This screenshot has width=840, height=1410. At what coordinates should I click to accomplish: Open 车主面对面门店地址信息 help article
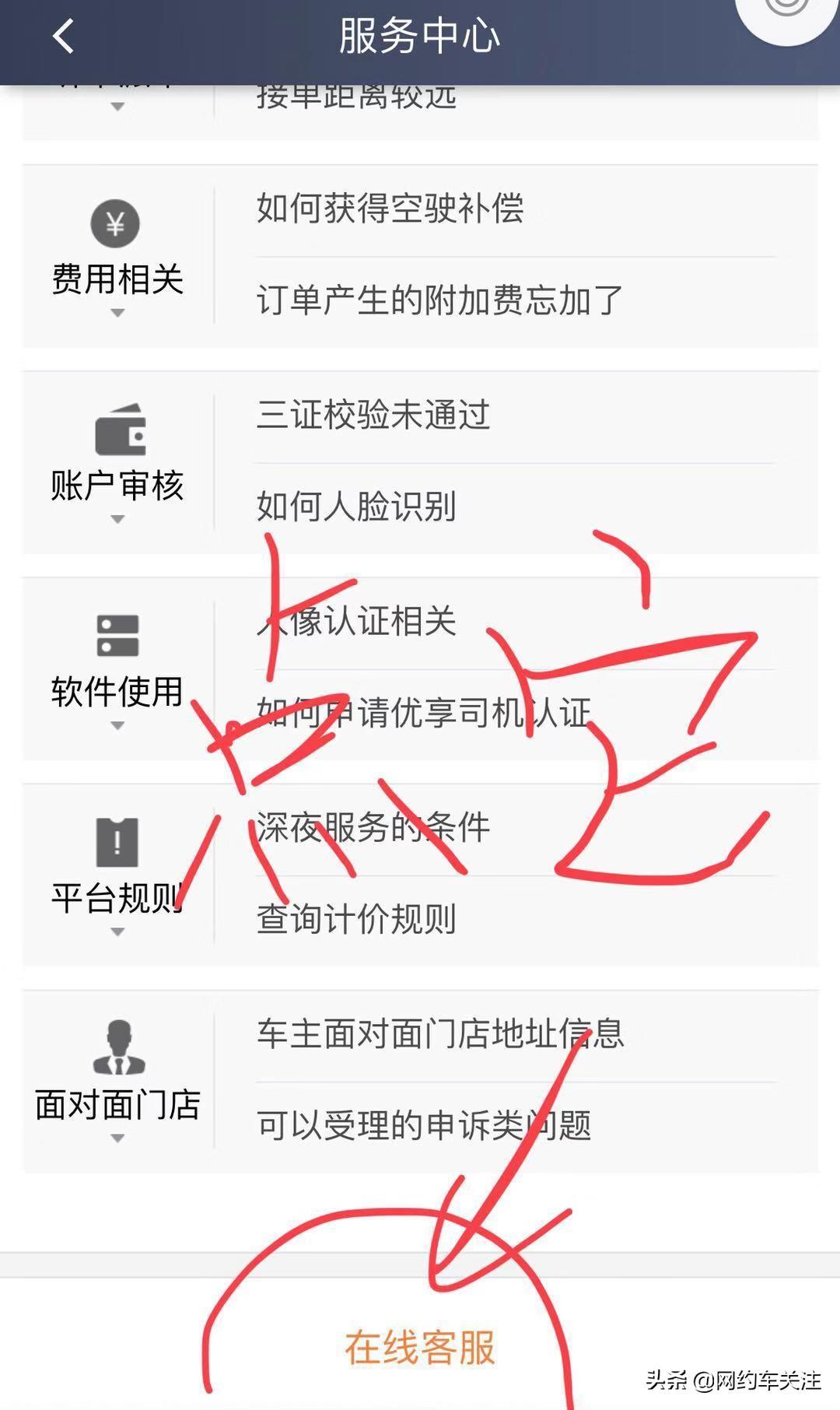[440, 1033]
